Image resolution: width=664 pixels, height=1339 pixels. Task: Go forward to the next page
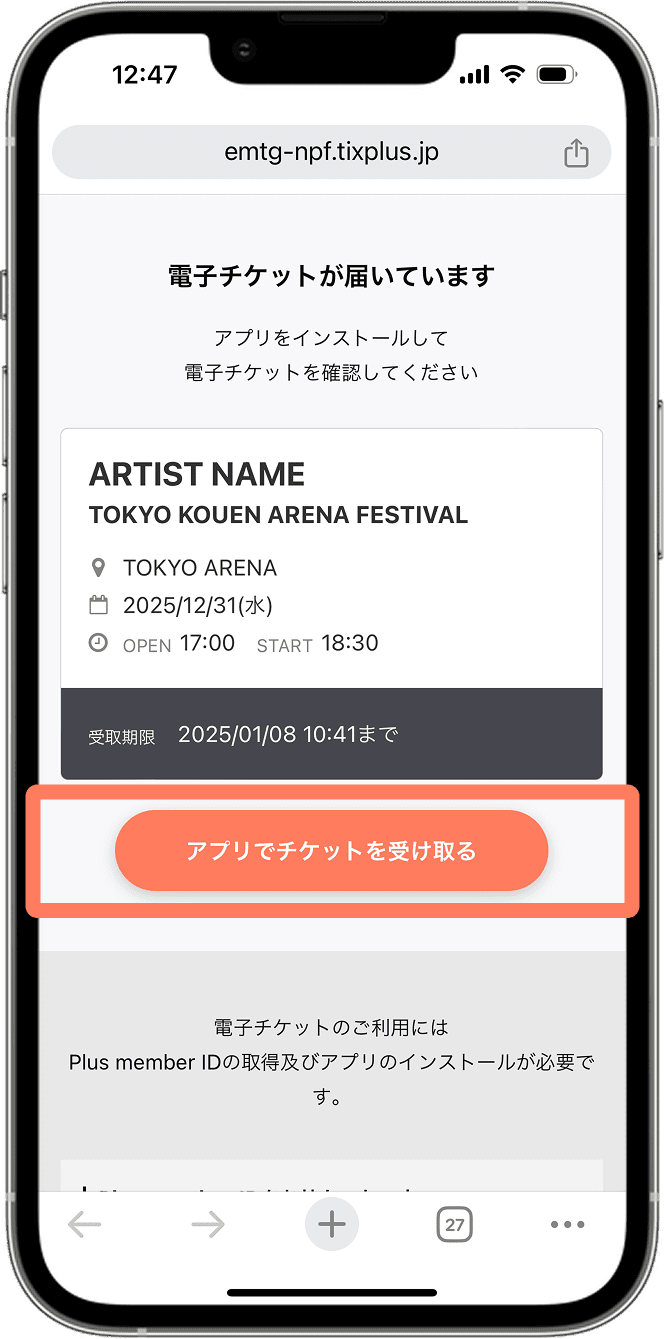tap(208, 1225)
